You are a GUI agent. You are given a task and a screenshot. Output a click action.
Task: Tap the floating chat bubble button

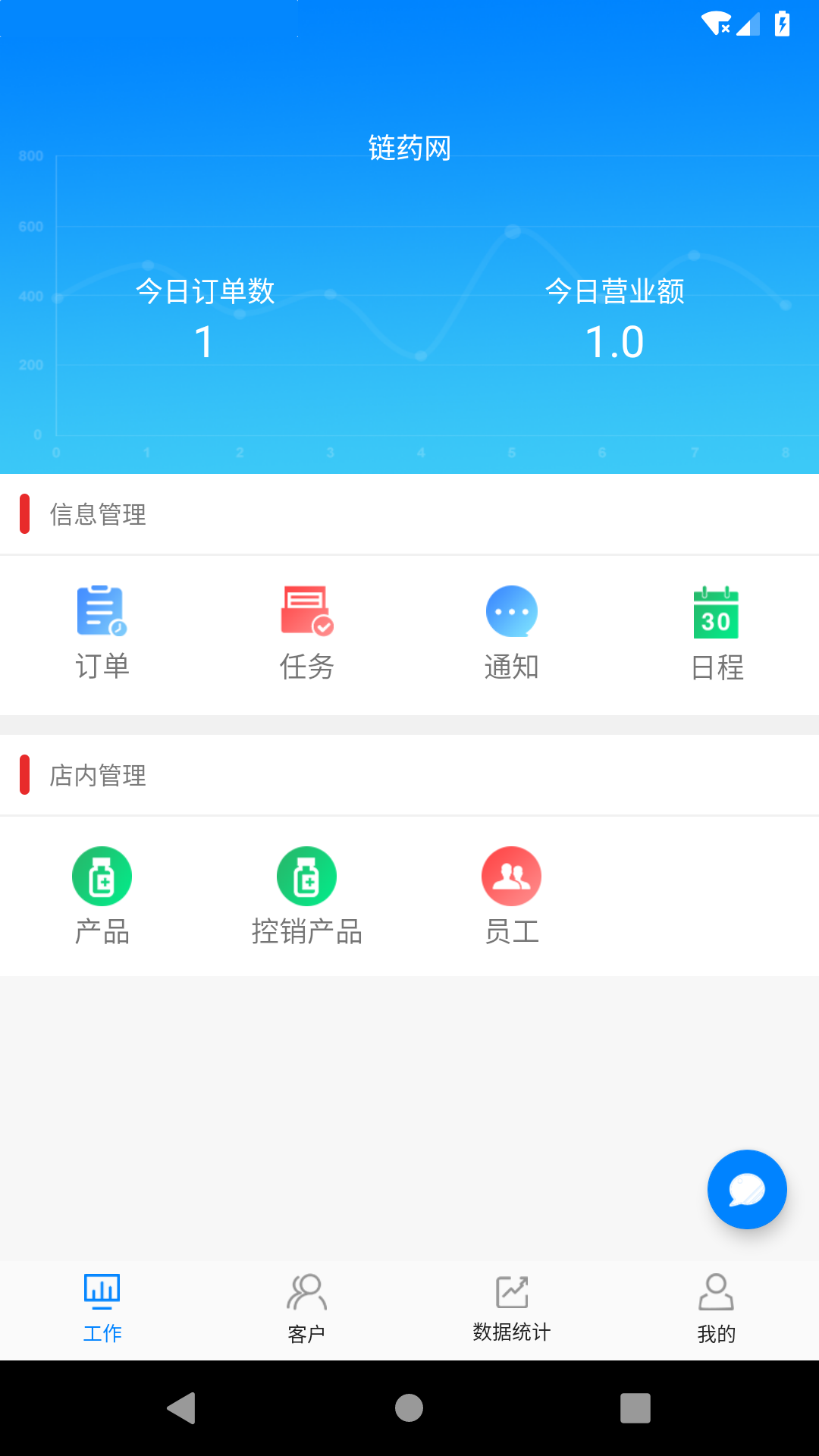tap(747, 1189)
